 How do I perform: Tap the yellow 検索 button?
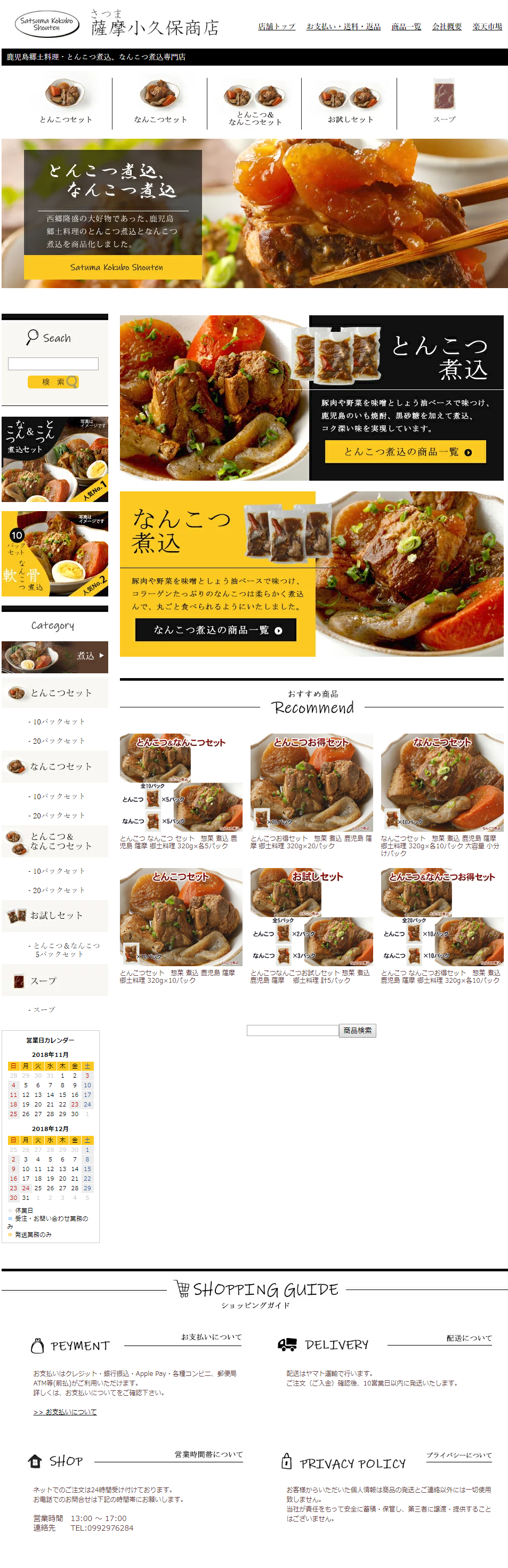point(53,381)
